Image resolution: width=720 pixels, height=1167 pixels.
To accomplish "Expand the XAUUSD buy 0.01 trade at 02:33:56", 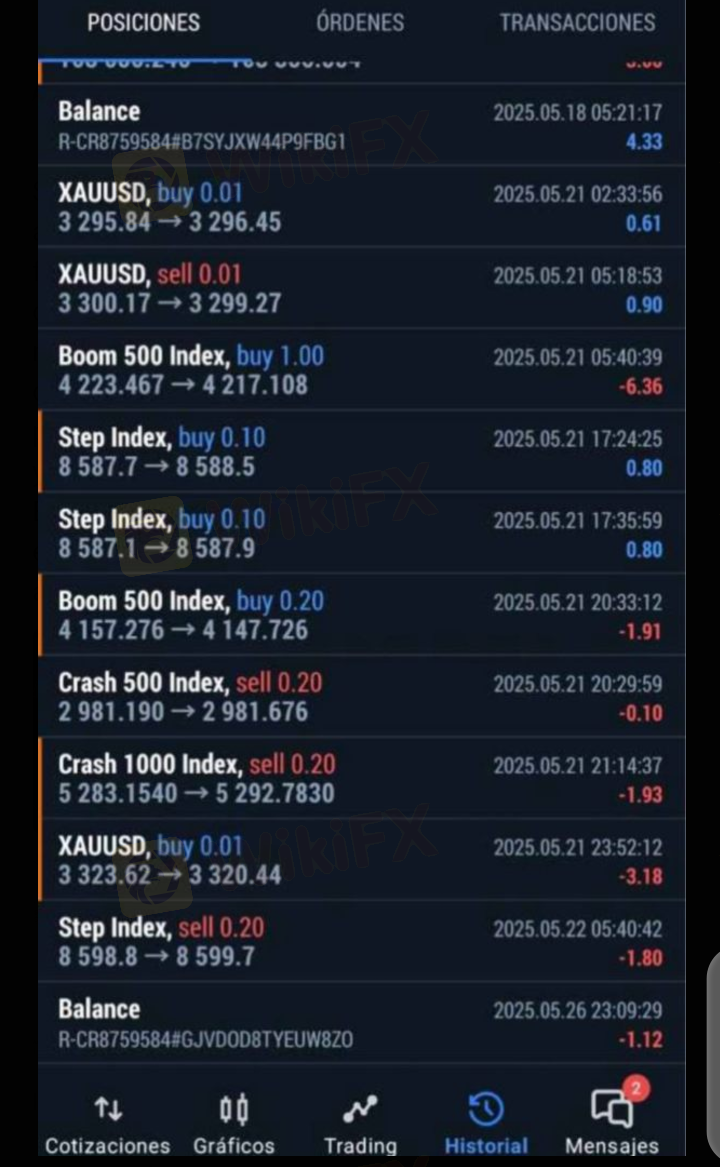I will (x=361, y=207).
